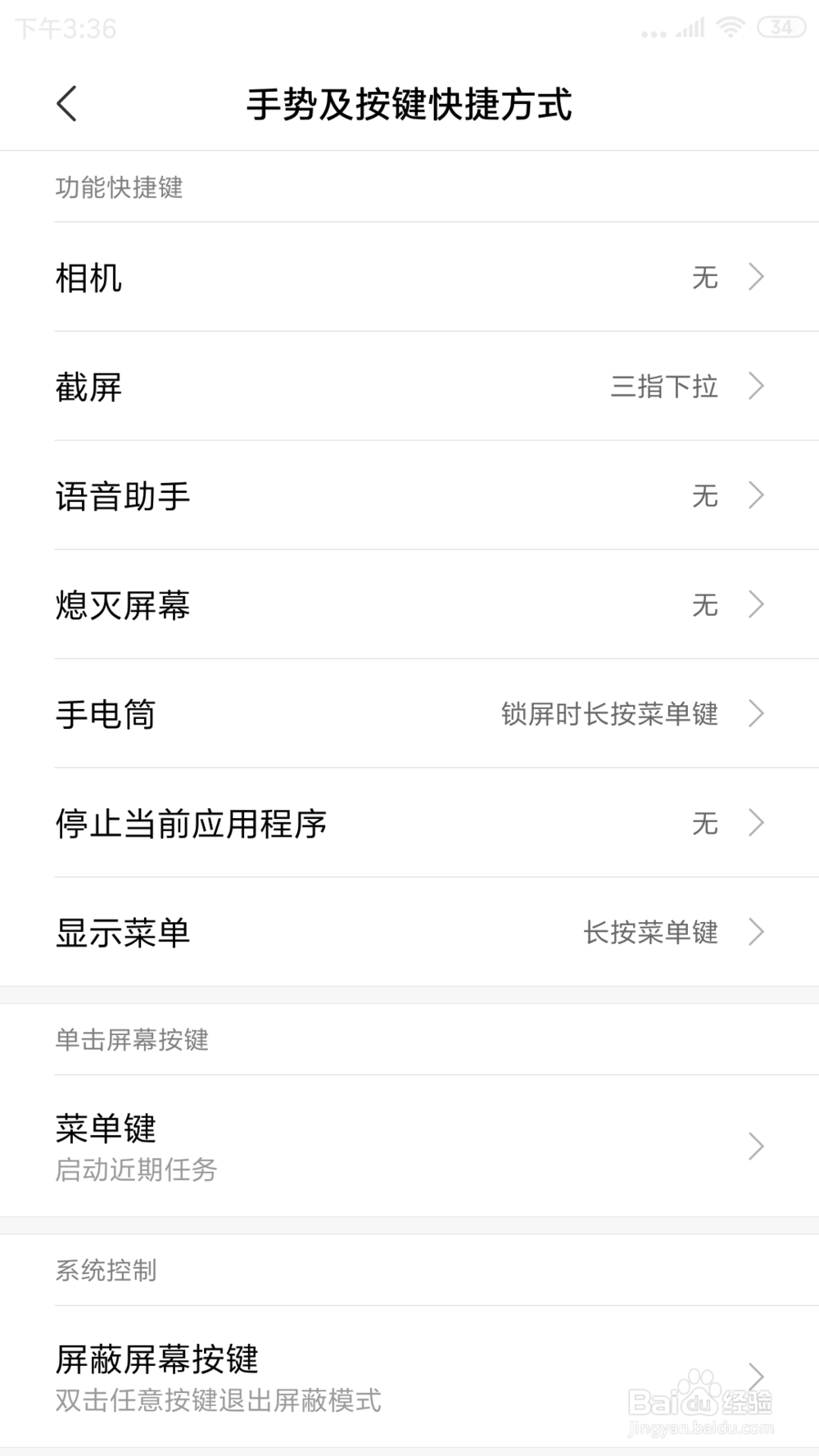Change 手电筒 trigger 锁屏时长按菜单键
This screenshot has width=819, height=1456.
pos(610,714)
